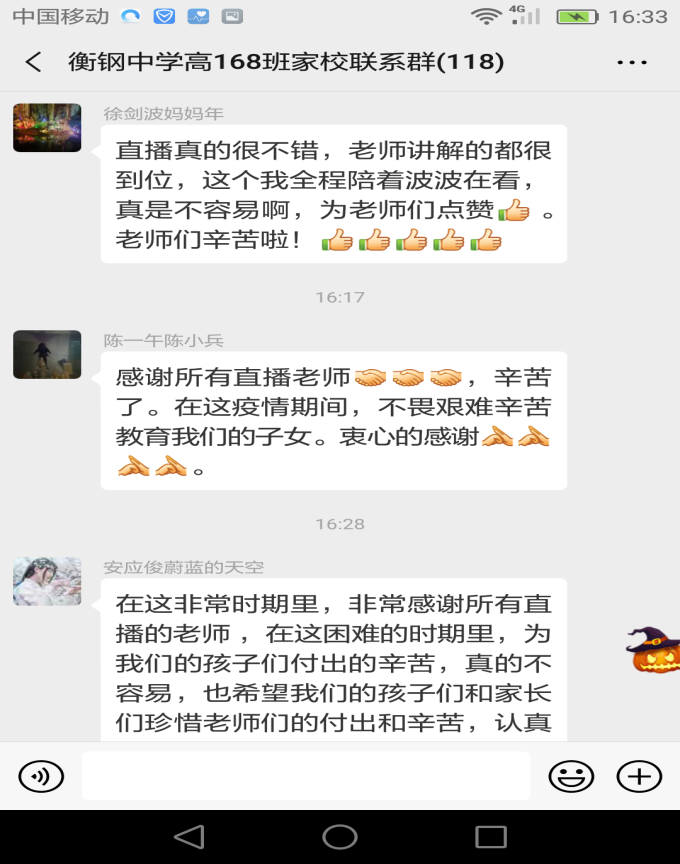Open the plus attachment menu

(x=639, y=776)
